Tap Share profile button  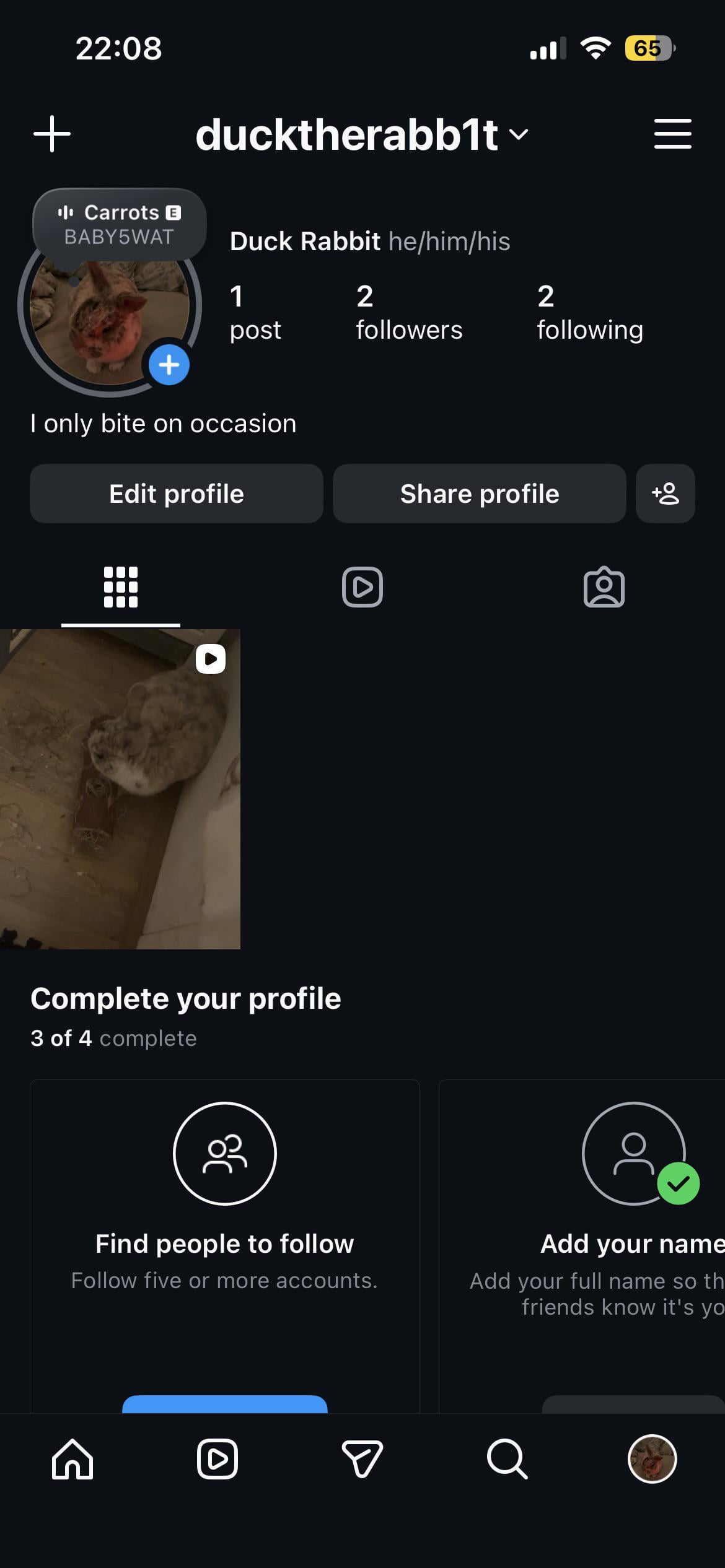coord(479,494)
